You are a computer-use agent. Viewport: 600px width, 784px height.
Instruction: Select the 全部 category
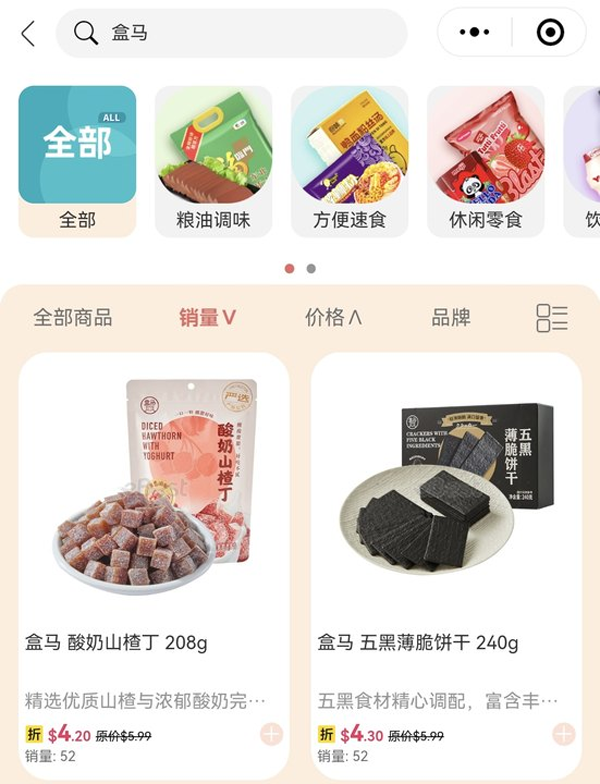click(x=77, y=160)
